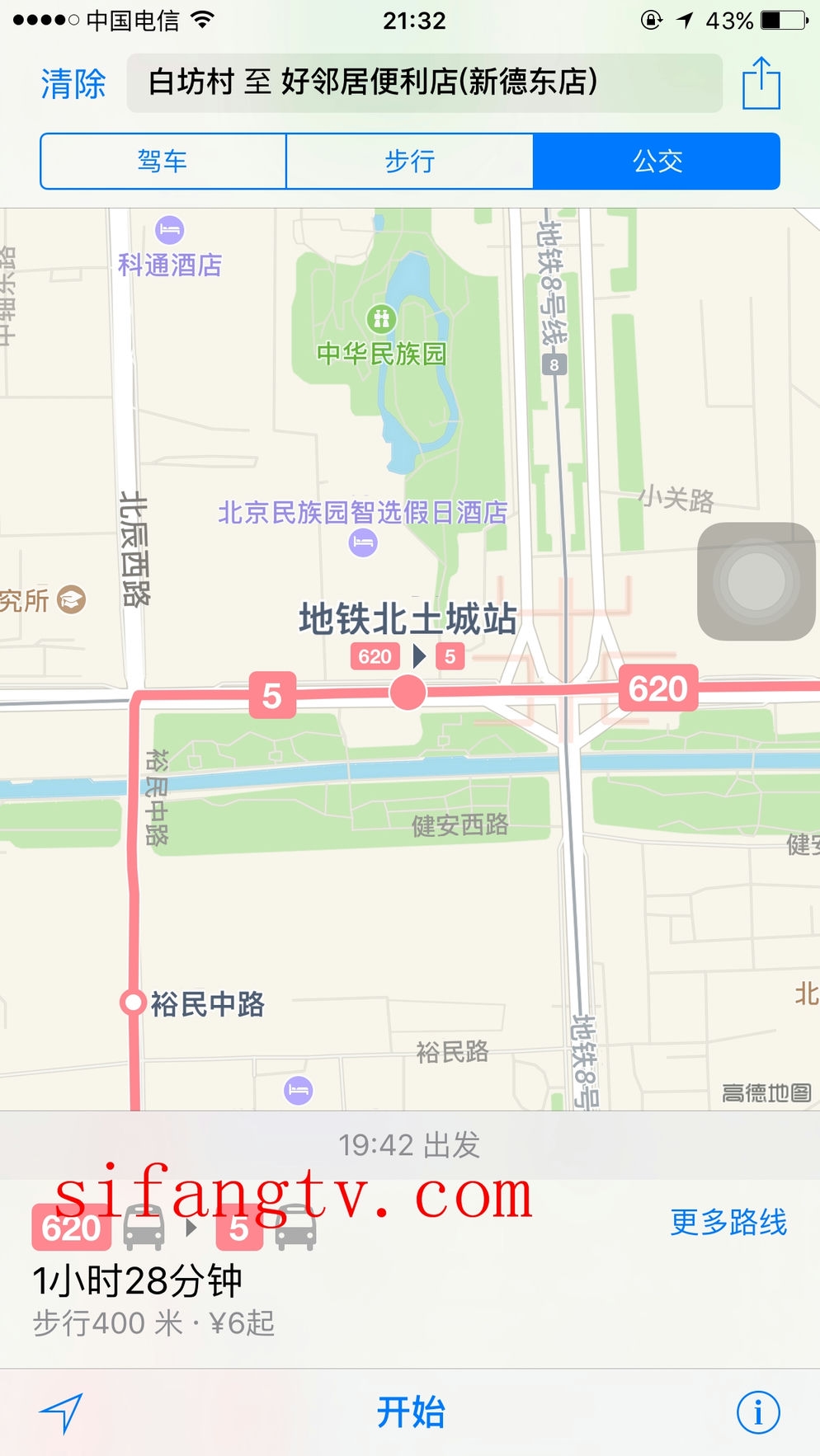Select the 公交 transit tab

[657, 161]
